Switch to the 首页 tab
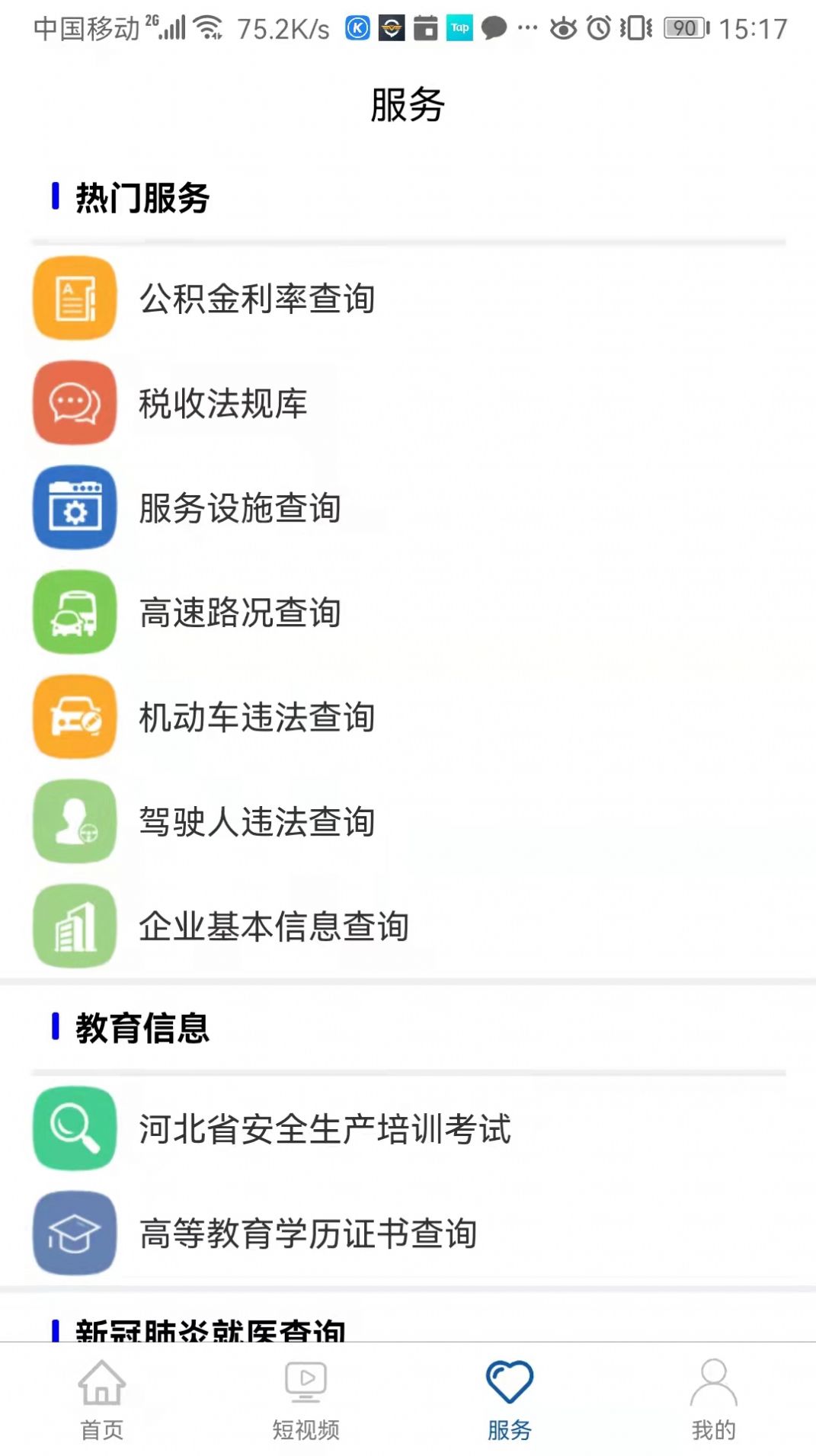Image resolution: width=816 pixels, height=1456 pixels. pyautogui.click(x=101, y=1402)
